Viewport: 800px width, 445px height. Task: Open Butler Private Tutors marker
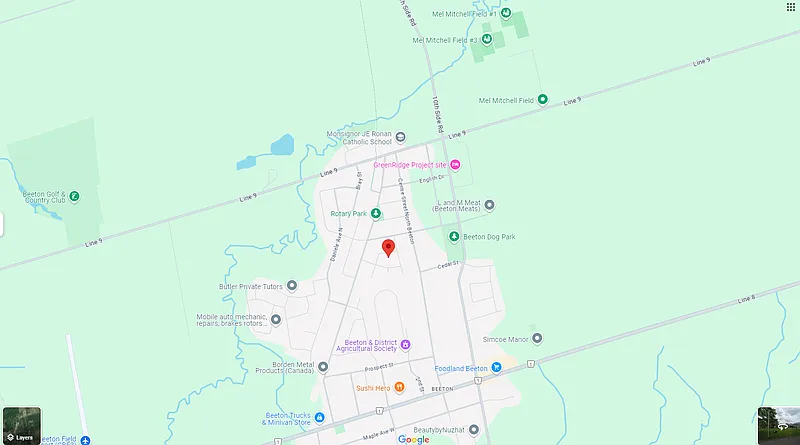tap(292, 286)
